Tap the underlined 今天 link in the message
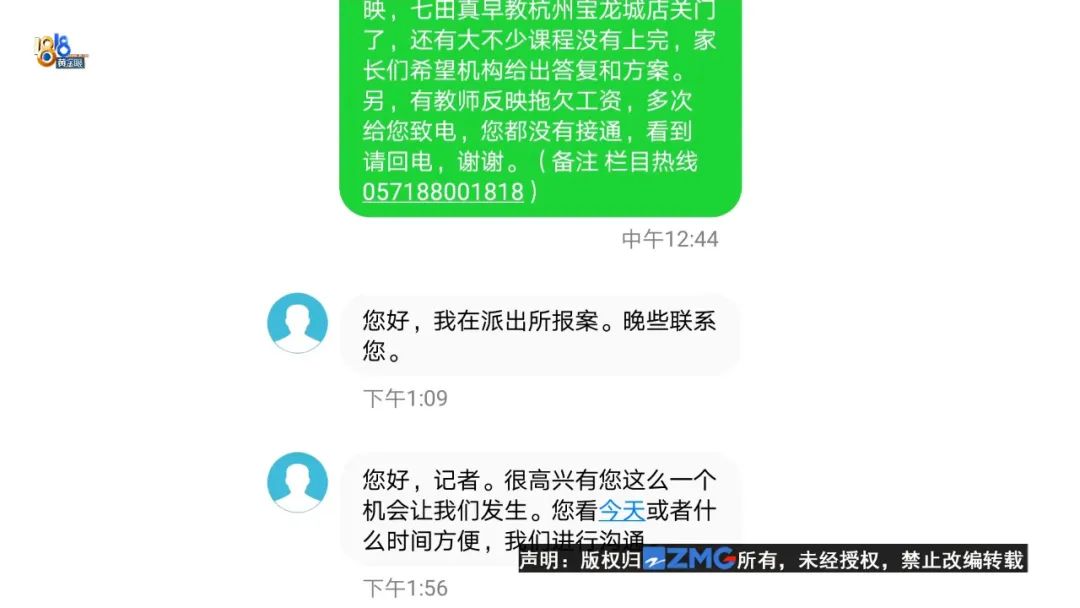This screenshot has height=608, width=1080. click(x=622, y=510)
